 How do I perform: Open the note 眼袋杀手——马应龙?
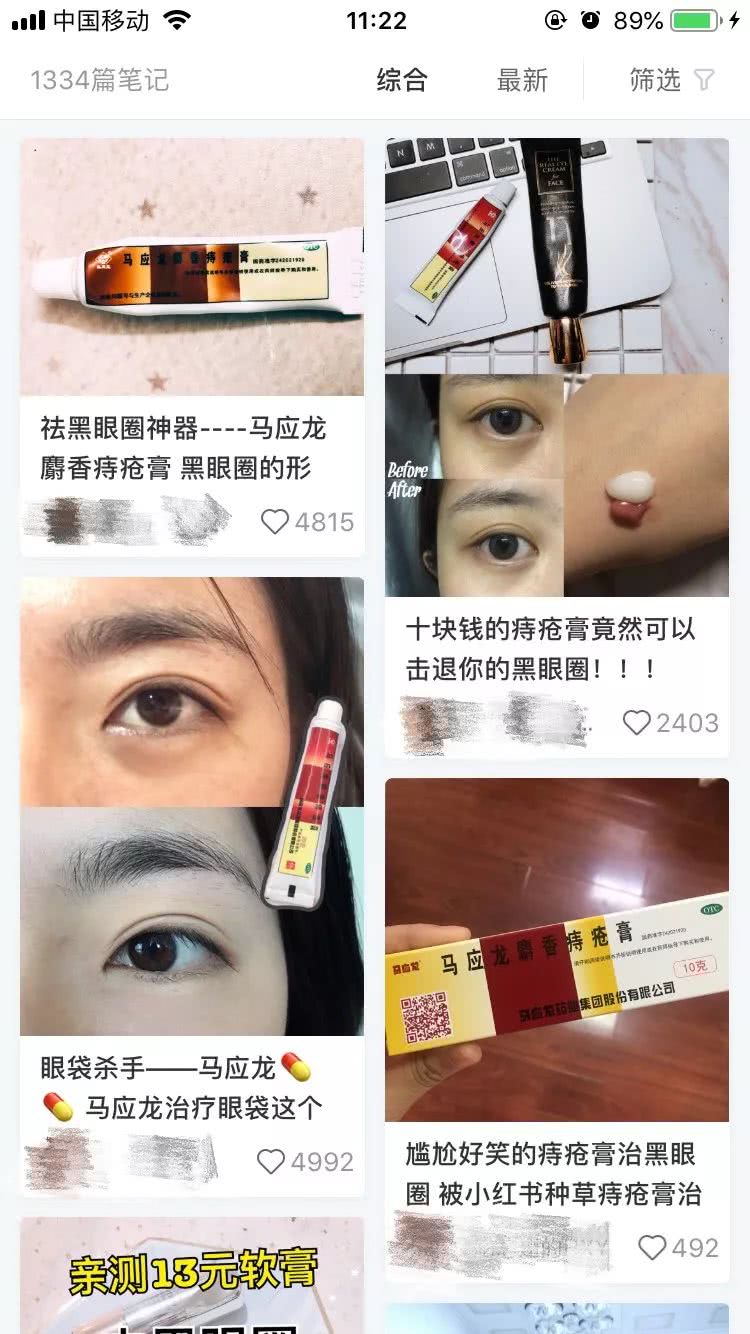coord(192,1078)
